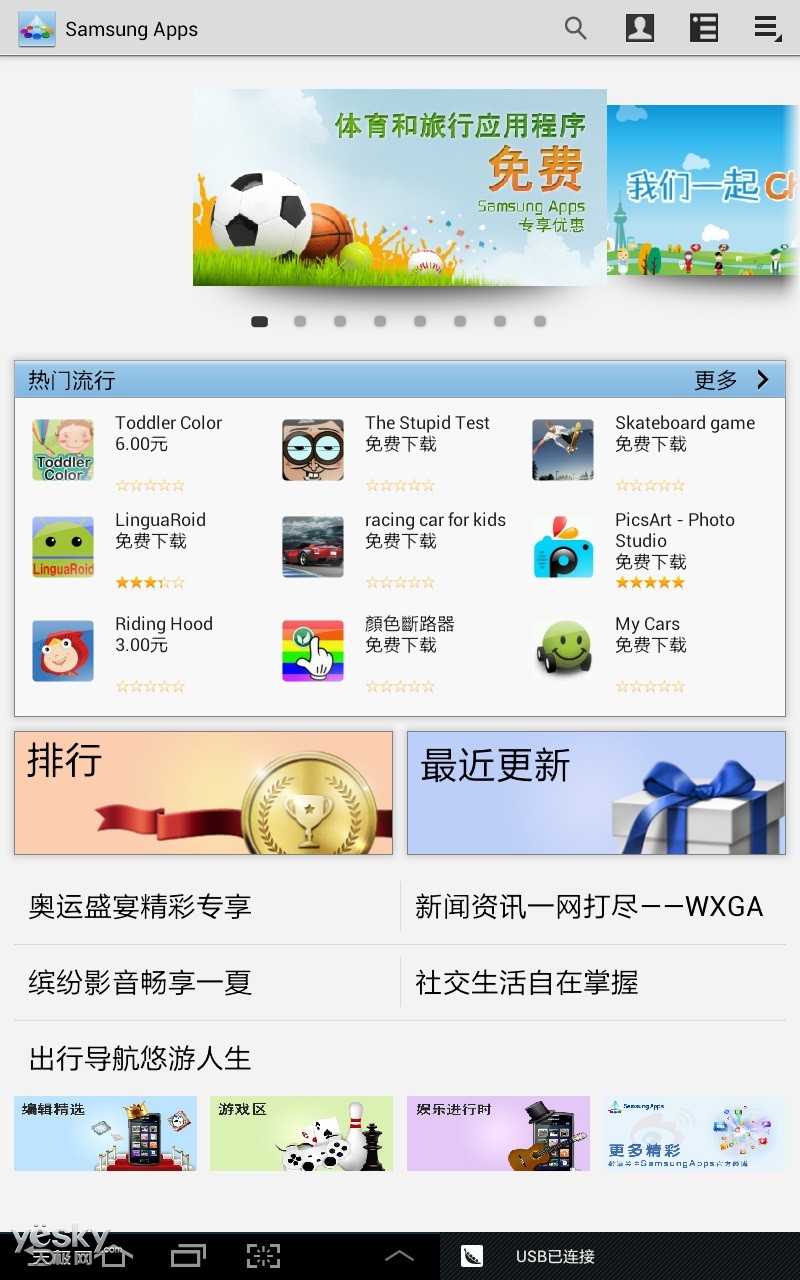Open the sports and travel apps banner

(x=400, y=188)
